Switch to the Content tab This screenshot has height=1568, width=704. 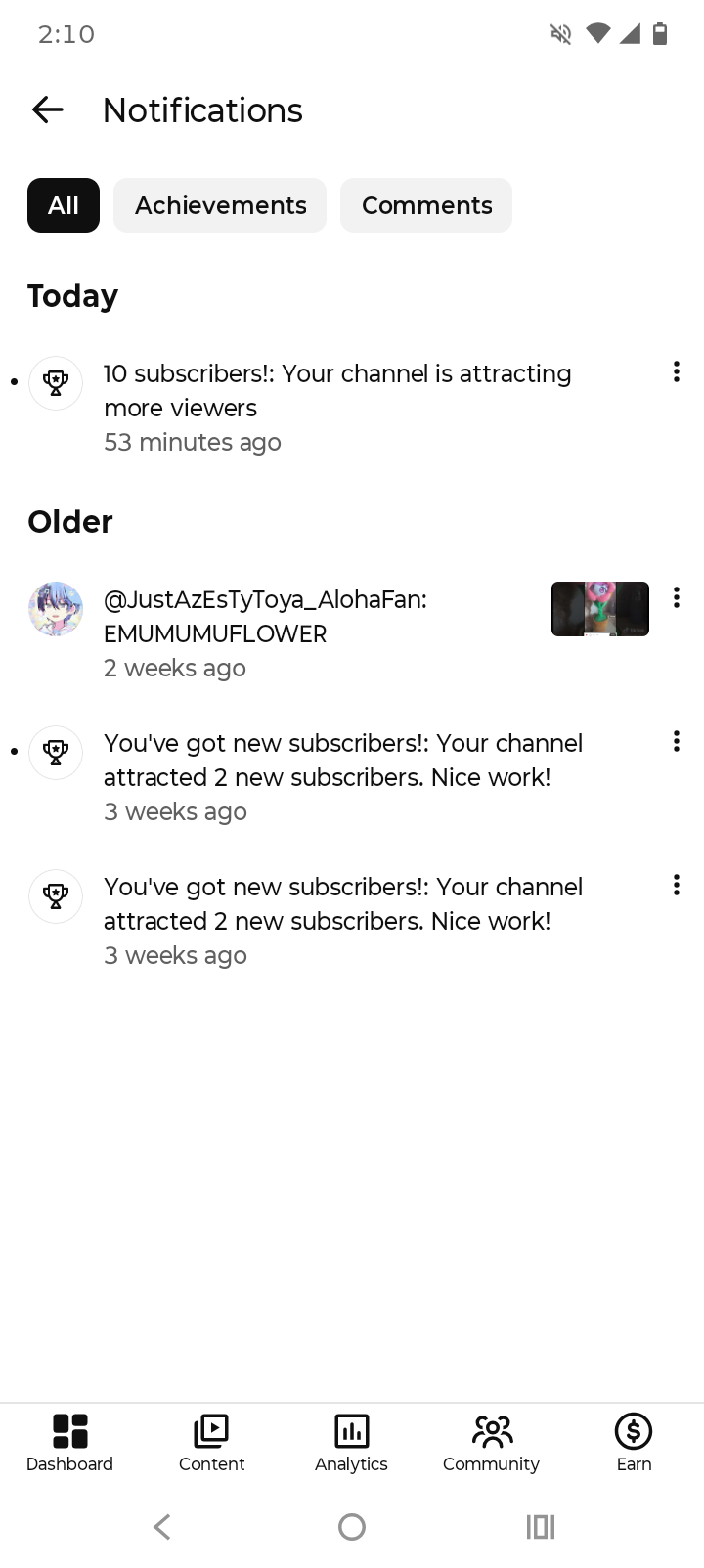point(211,1442)
